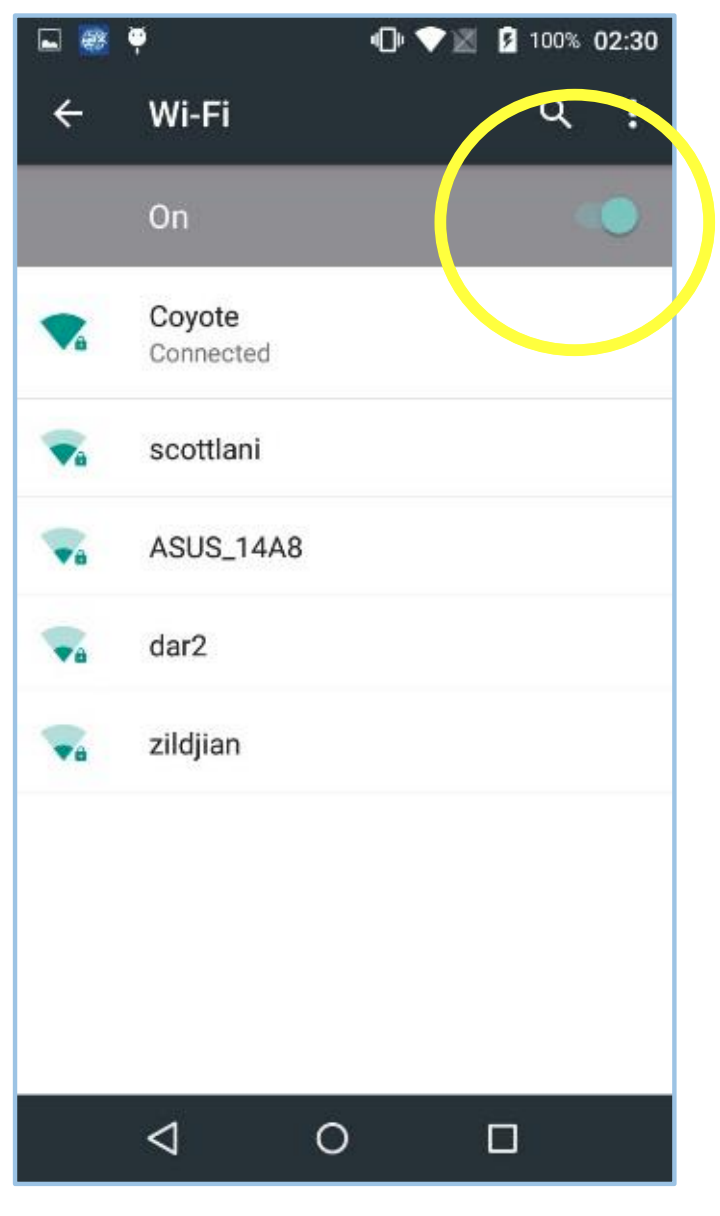The height and width of the screenshot is (1216, 720).
Task: Turn off the Wi-Fi switch
Action: coord(612,216)
